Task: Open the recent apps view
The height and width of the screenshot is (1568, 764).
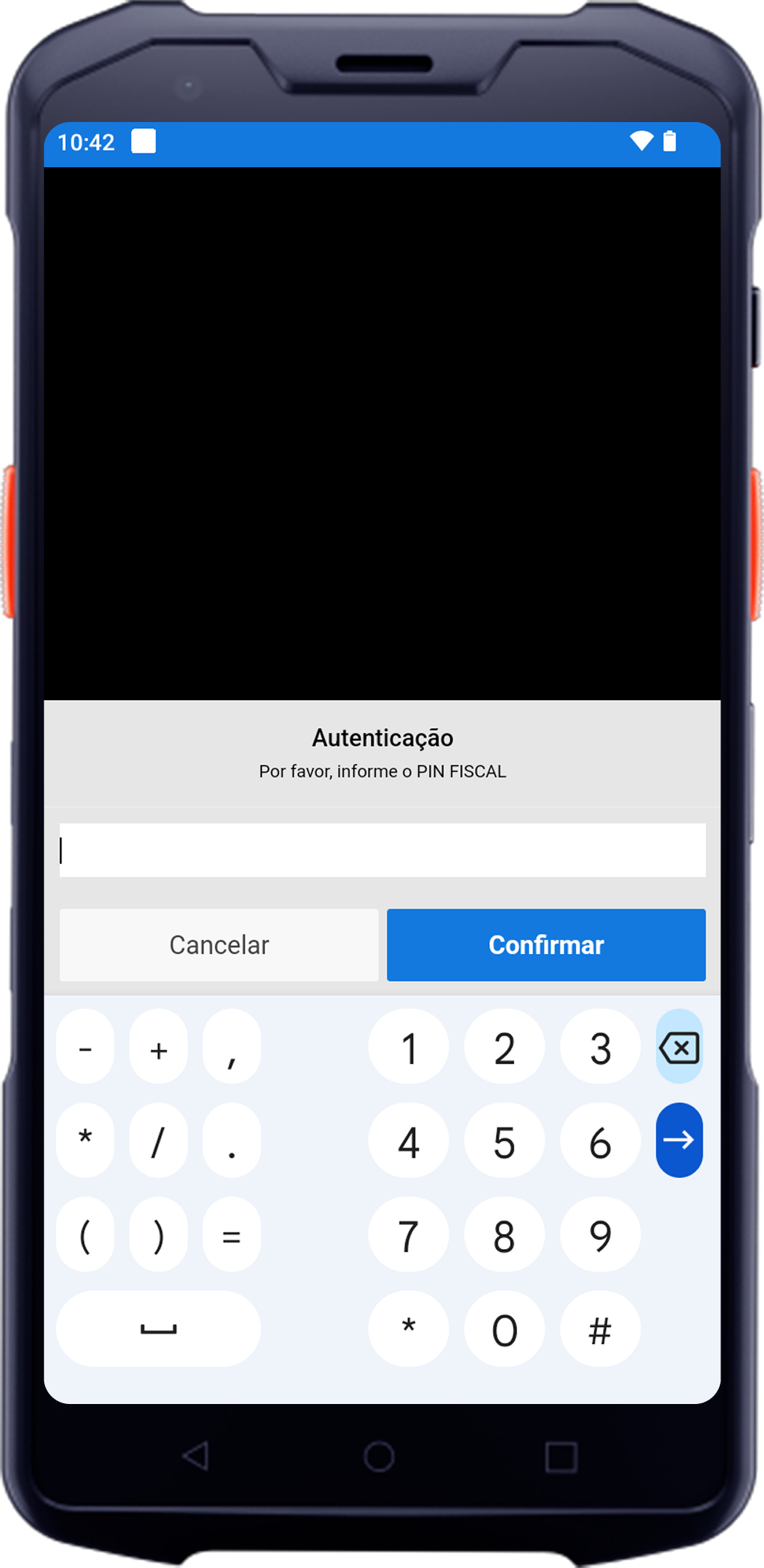Action: [561, 1457]
